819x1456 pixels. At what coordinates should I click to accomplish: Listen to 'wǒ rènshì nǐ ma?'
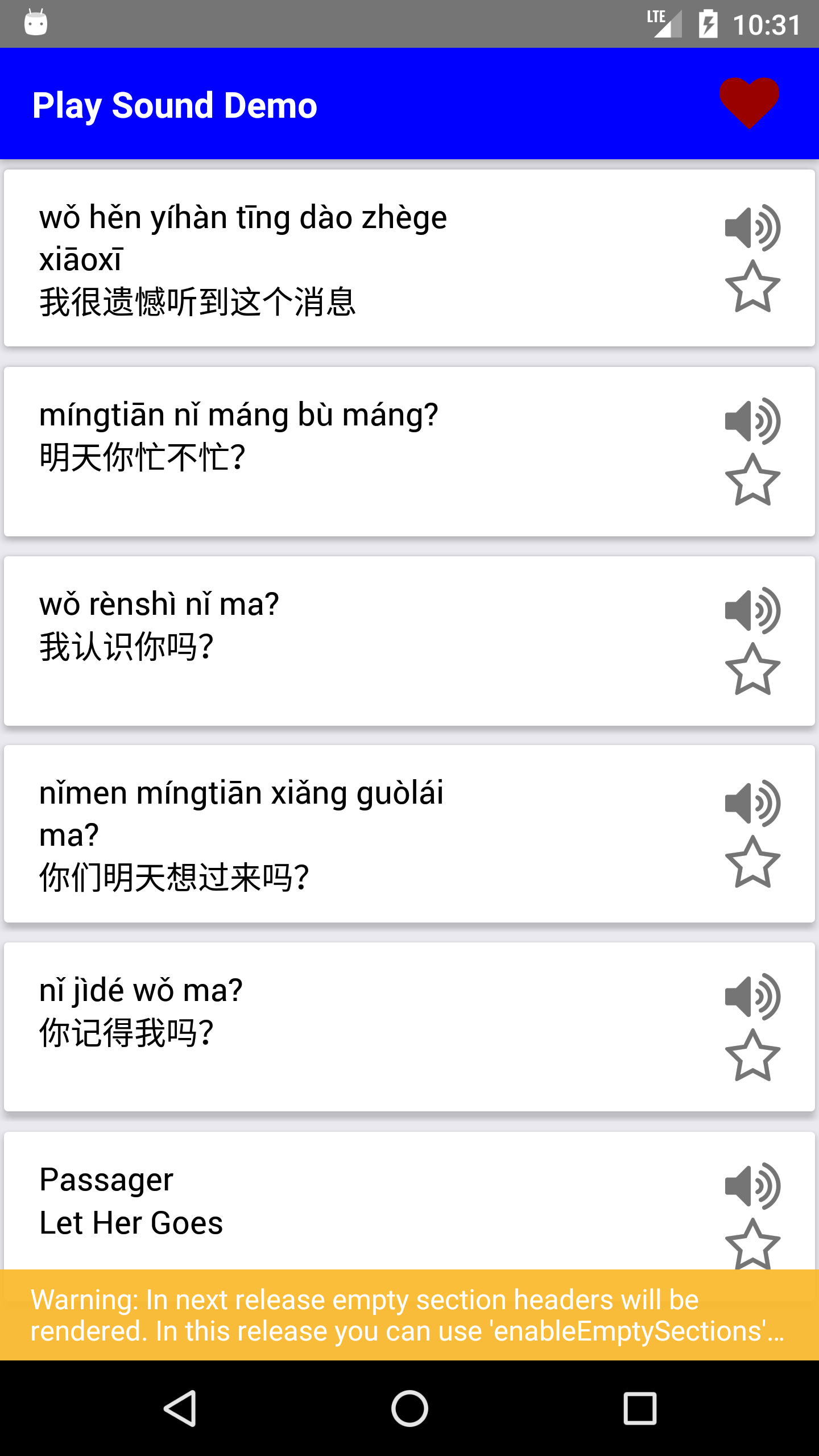click(x=752, y=610)
